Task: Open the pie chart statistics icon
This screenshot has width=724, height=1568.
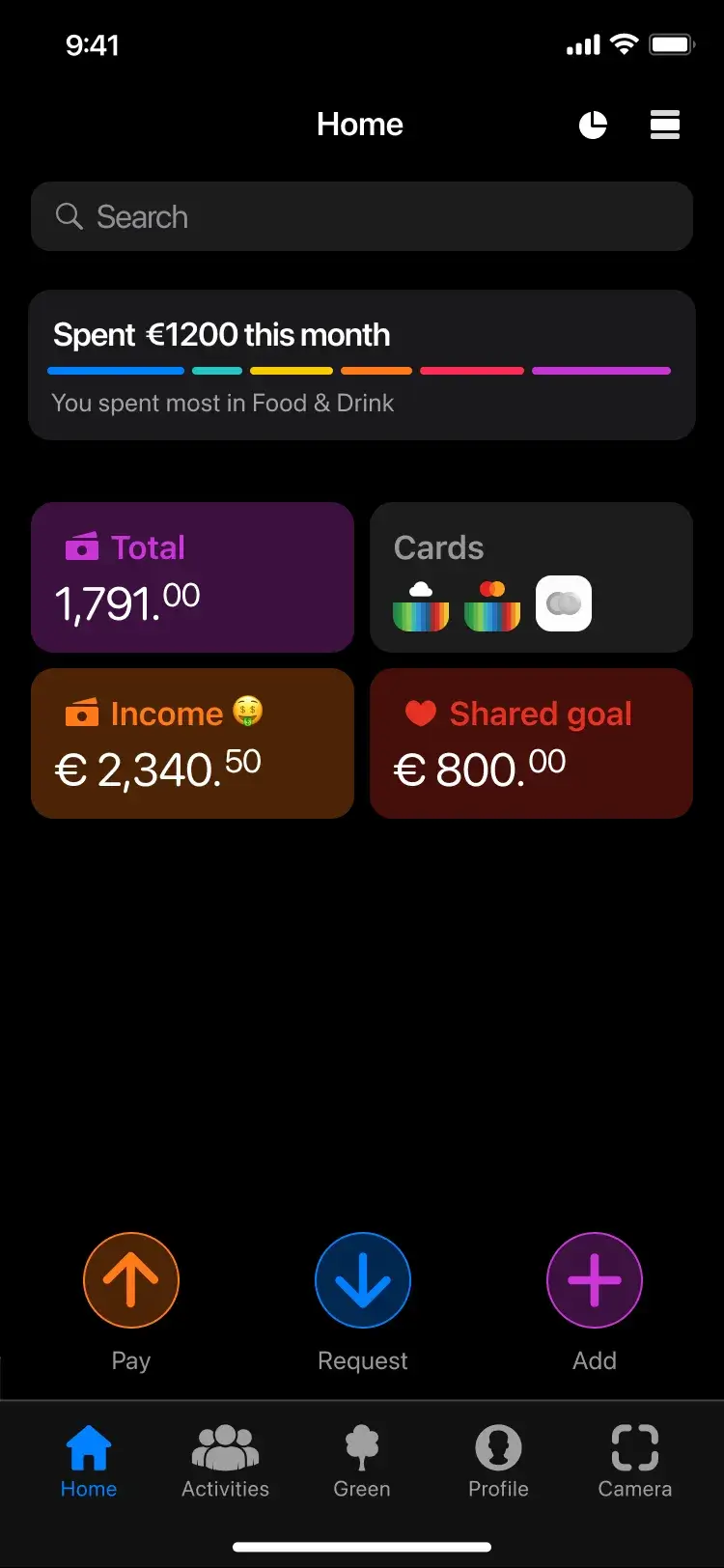Action: [x=593, y=125]
